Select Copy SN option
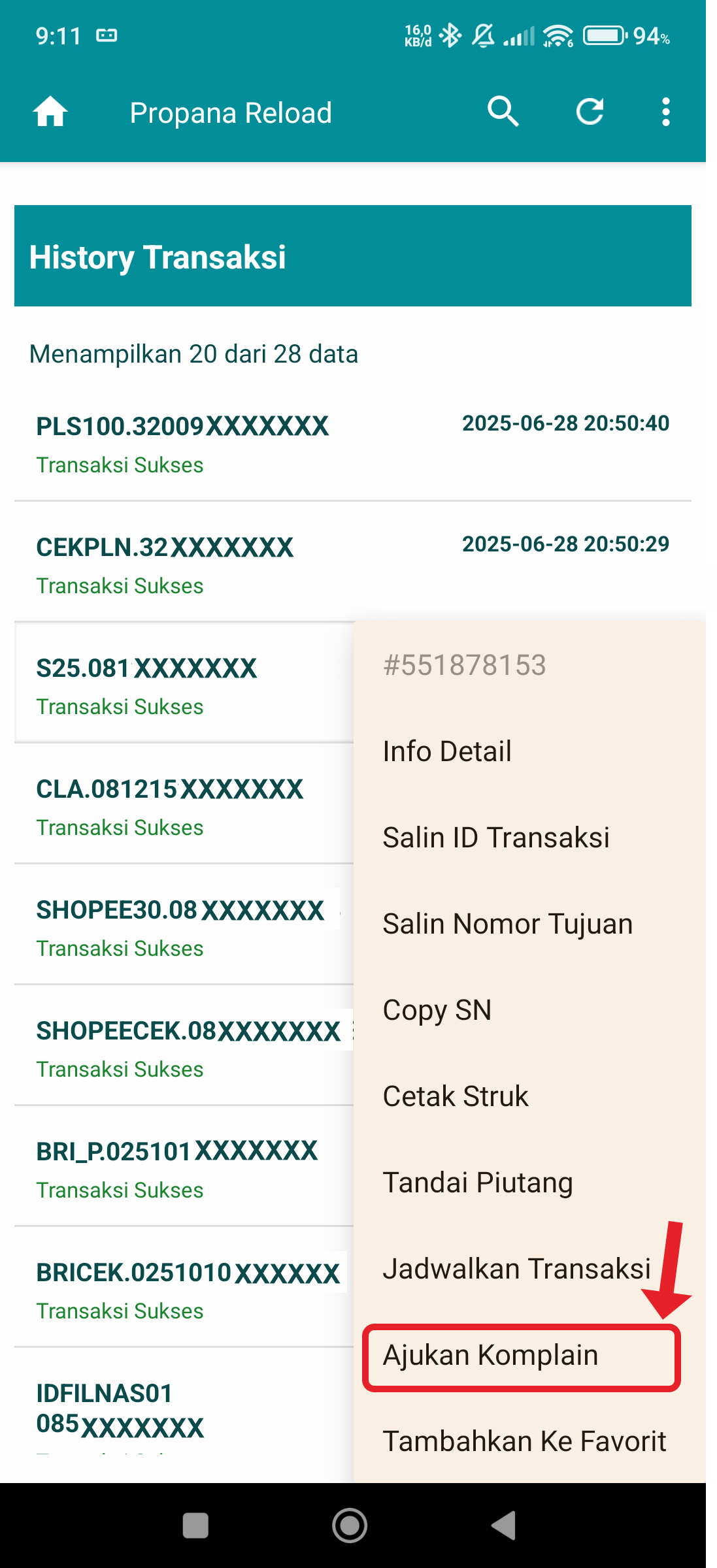The image size is (717, 1568). pyautogui.click(x=530, y=1010)
